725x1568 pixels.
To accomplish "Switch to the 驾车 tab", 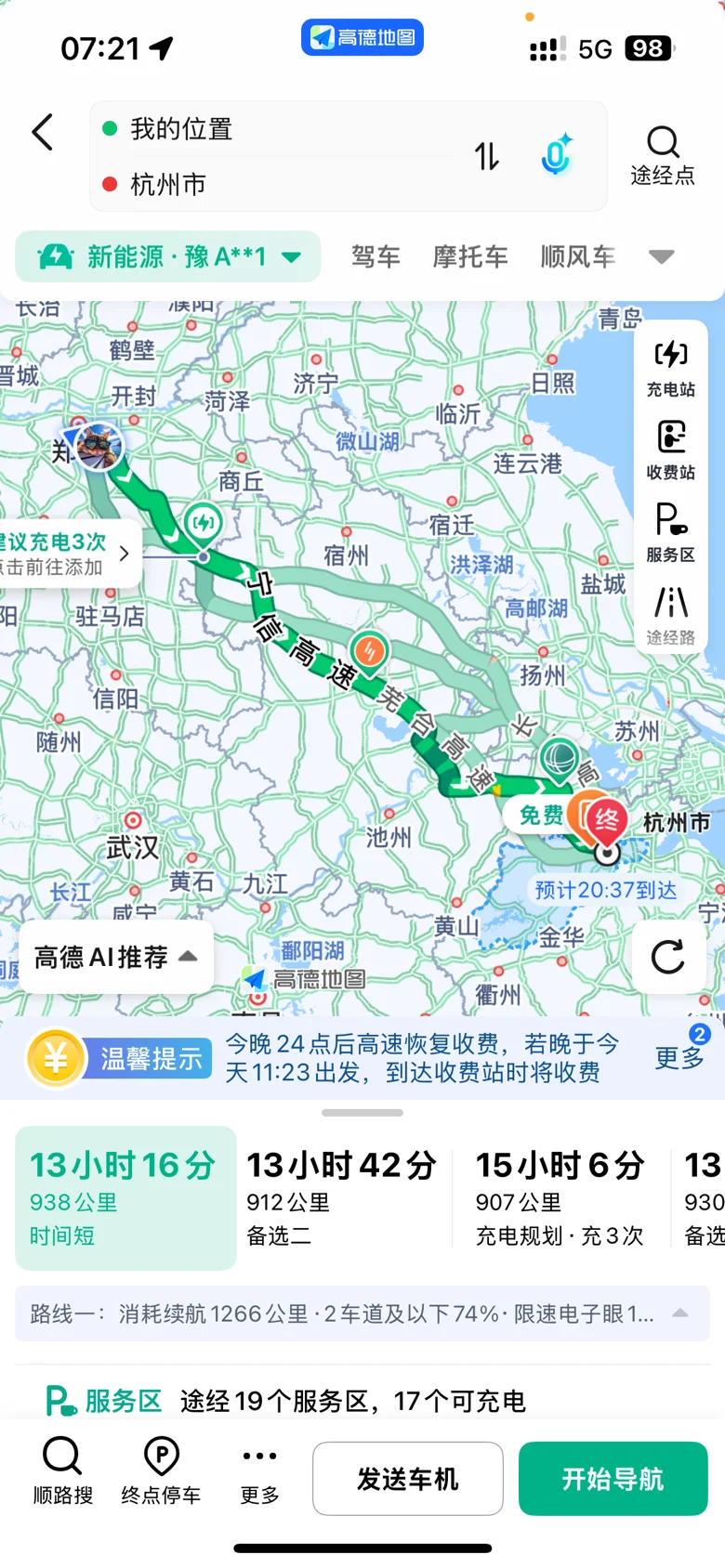I will (x=376, y=256).
